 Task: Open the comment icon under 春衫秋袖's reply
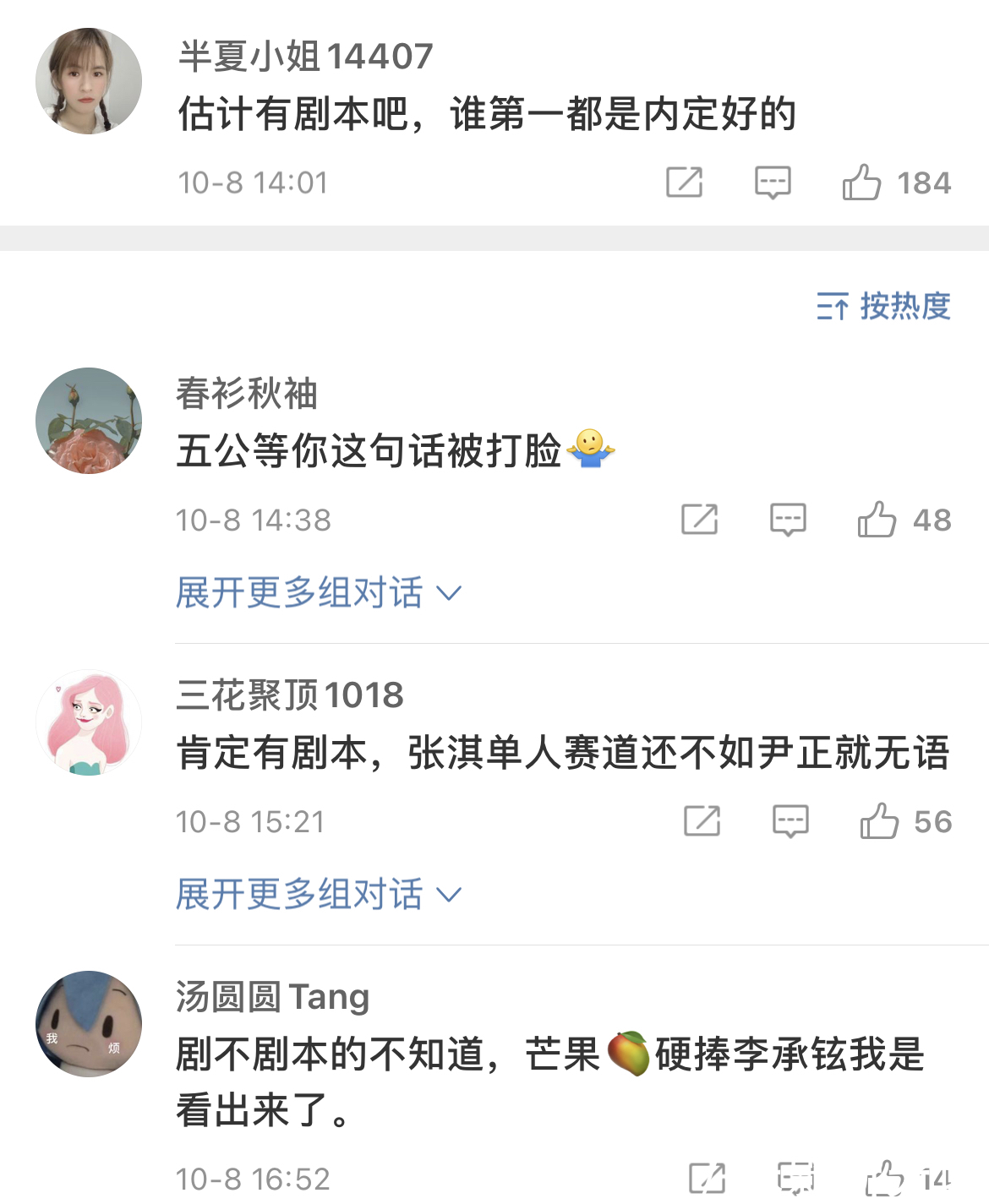tap(786, 520)
